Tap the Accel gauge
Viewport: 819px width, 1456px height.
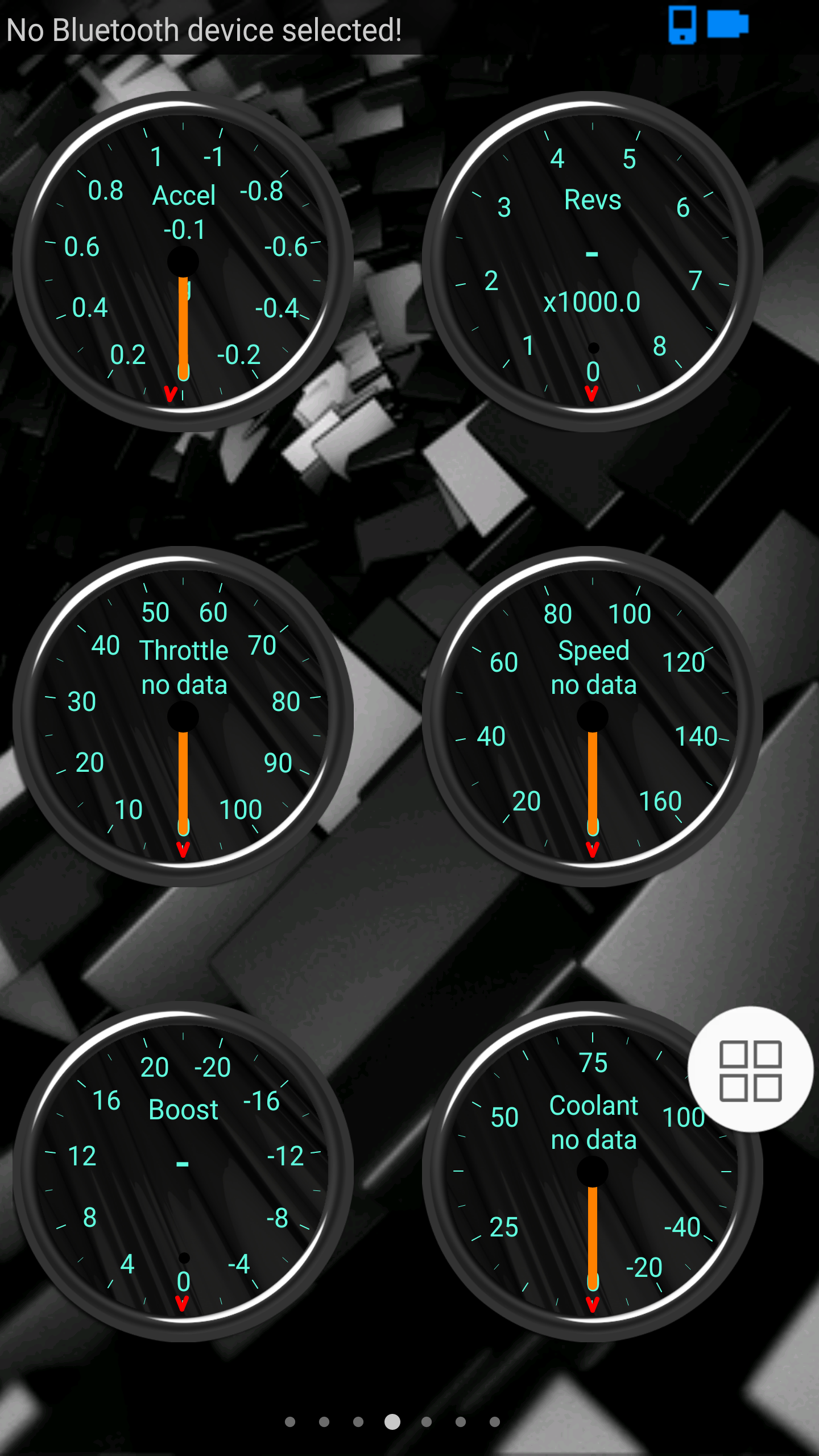tap(183, 262)
